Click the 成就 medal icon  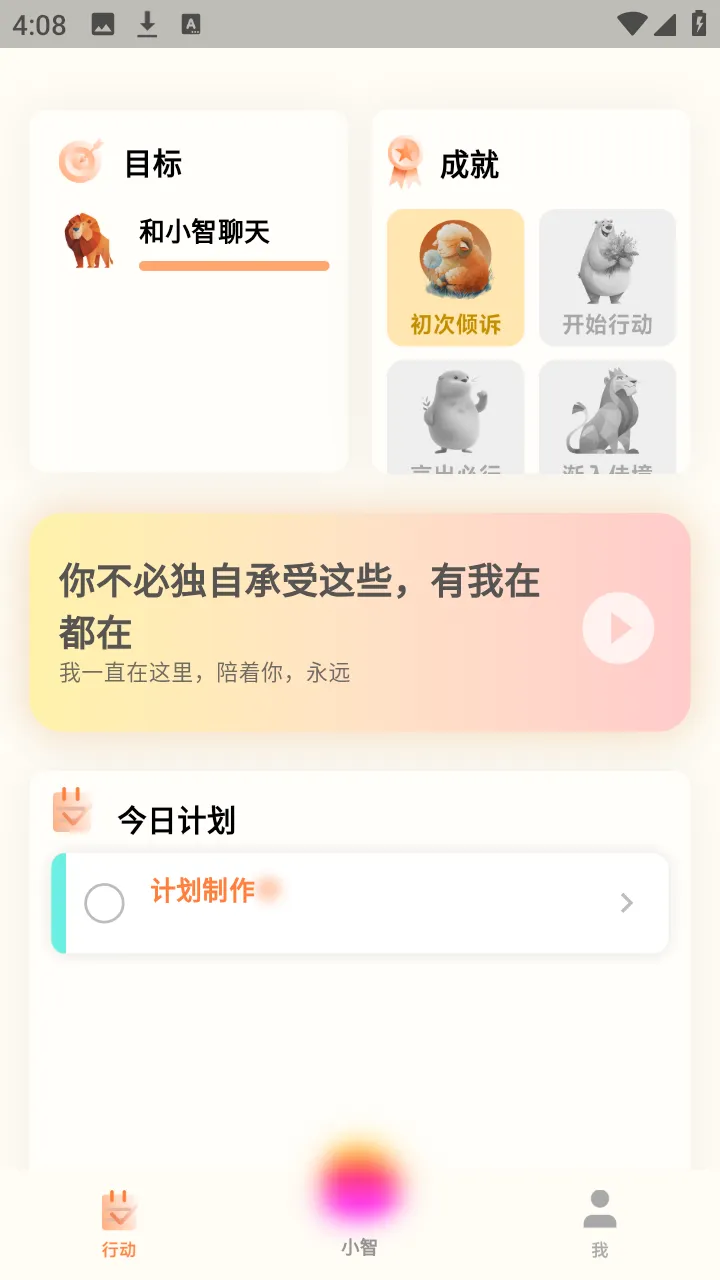tap(405, 160)
